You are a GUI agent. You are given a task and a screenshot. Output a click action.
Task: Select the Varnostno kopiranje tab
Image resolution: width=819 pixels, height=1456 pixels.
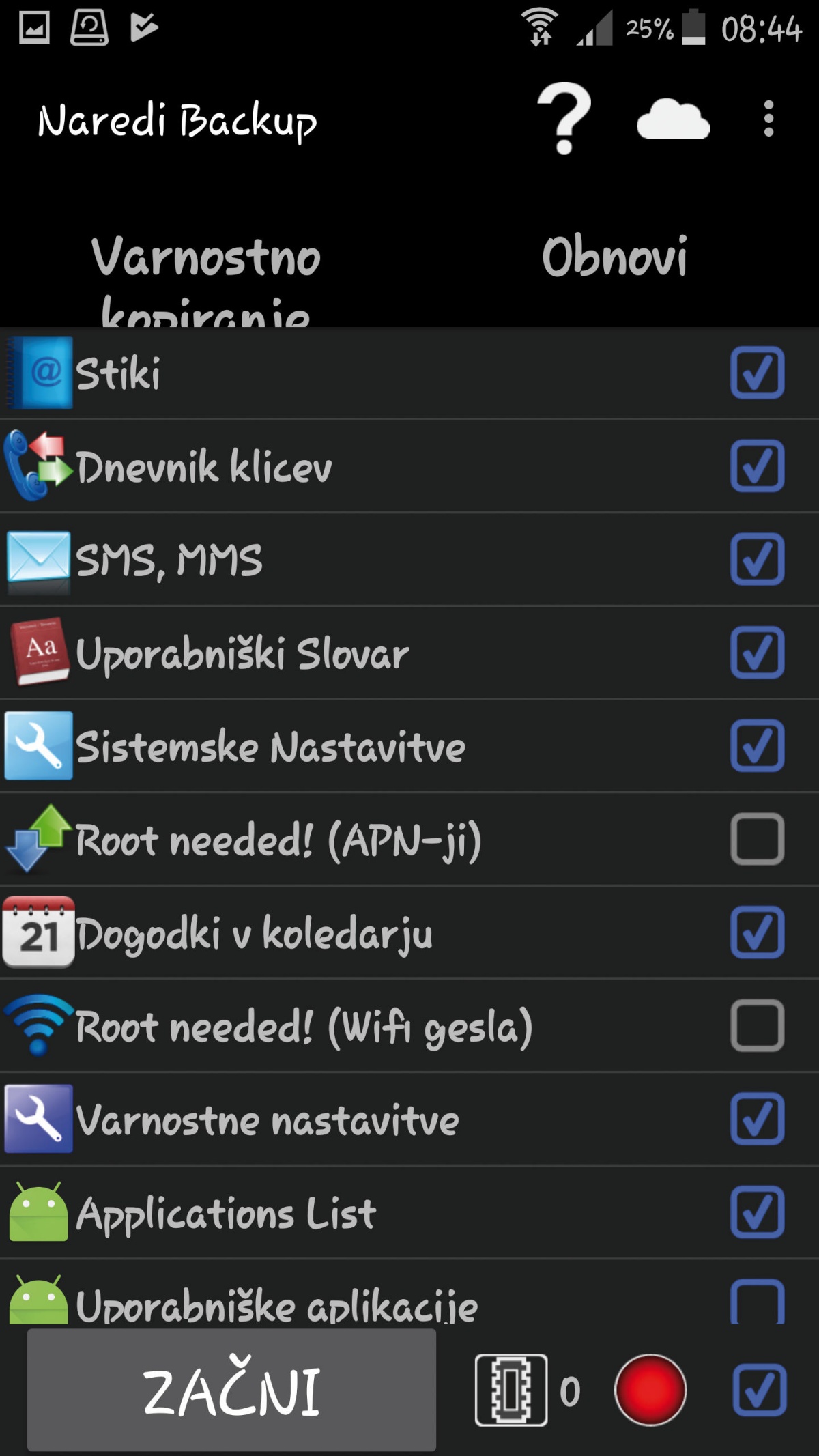pos(205,273)
